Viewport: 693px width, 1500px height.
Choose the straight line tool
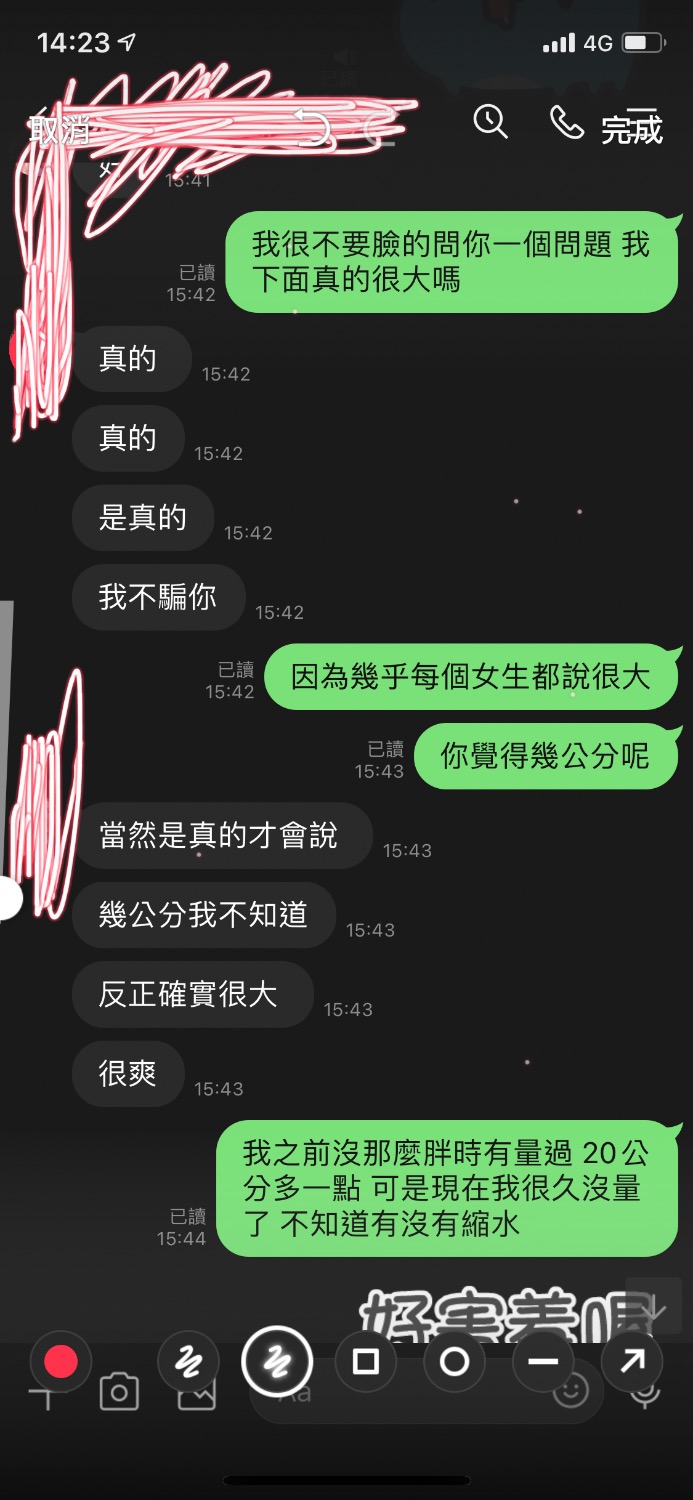[x=543, y=1361]
